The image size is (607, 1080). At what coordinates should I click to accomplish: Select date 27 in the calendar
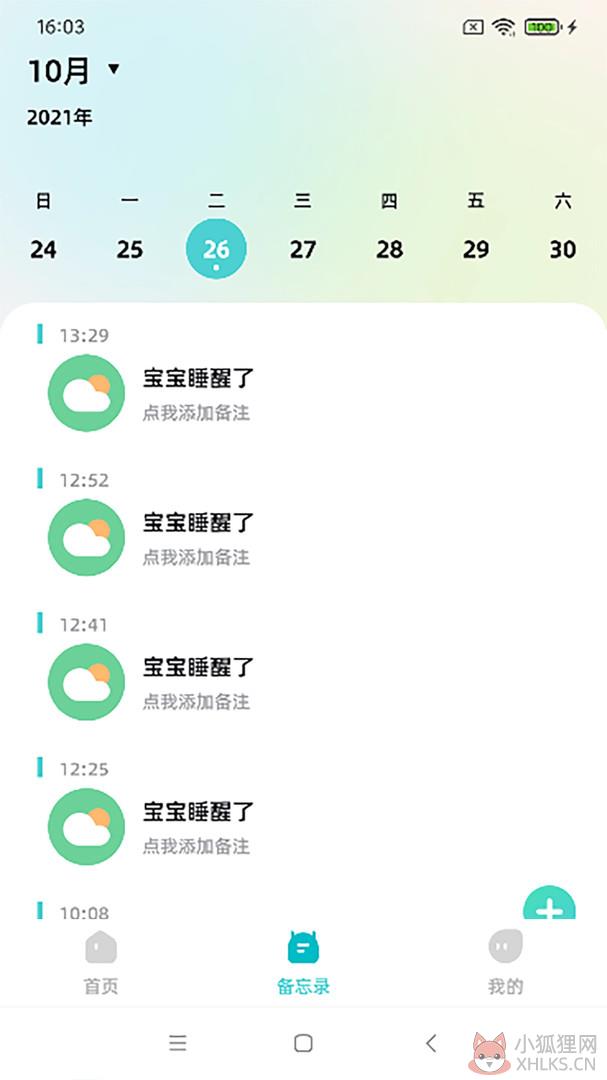click(x=302, y=249)
